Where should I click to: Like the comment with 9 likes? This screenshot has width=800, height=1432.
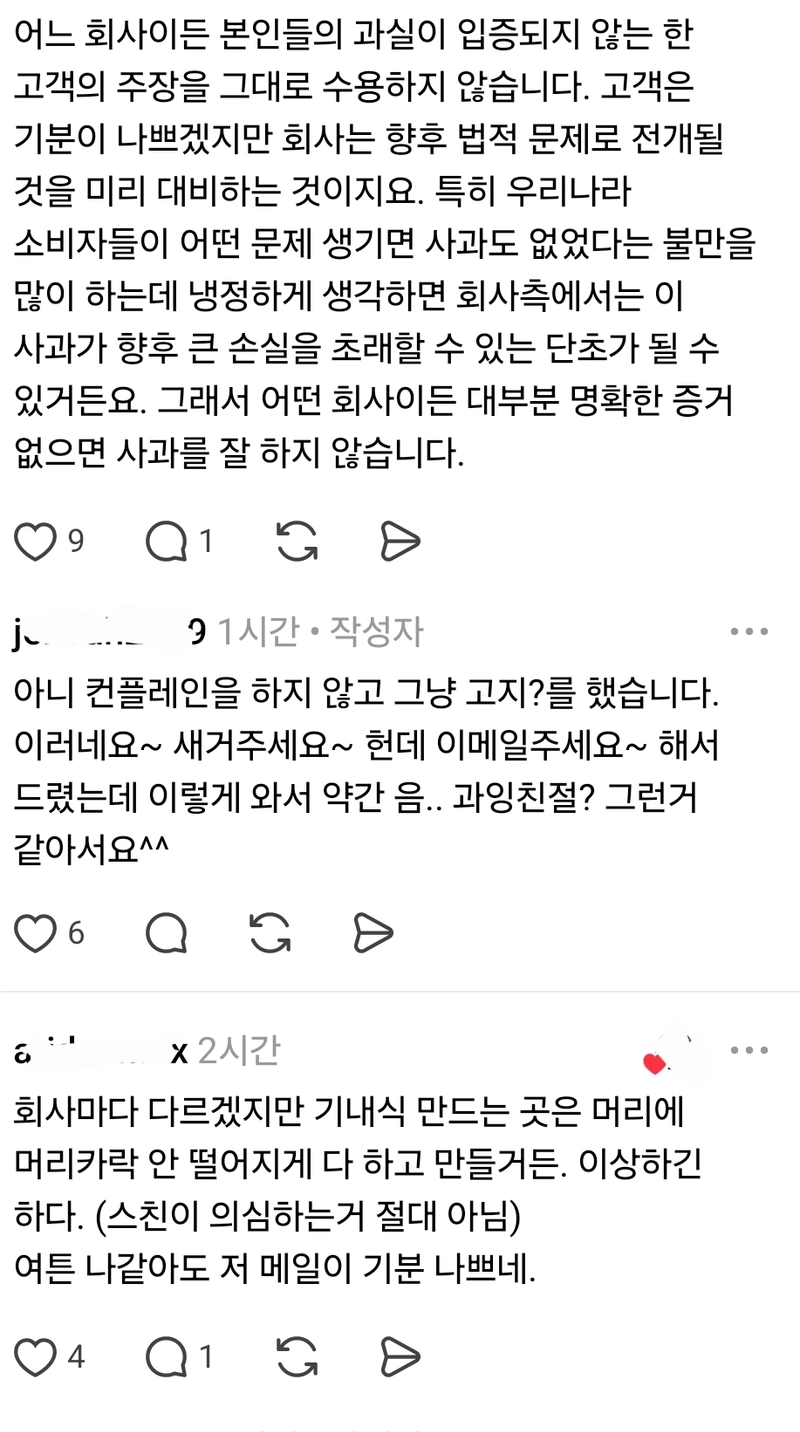37,541
